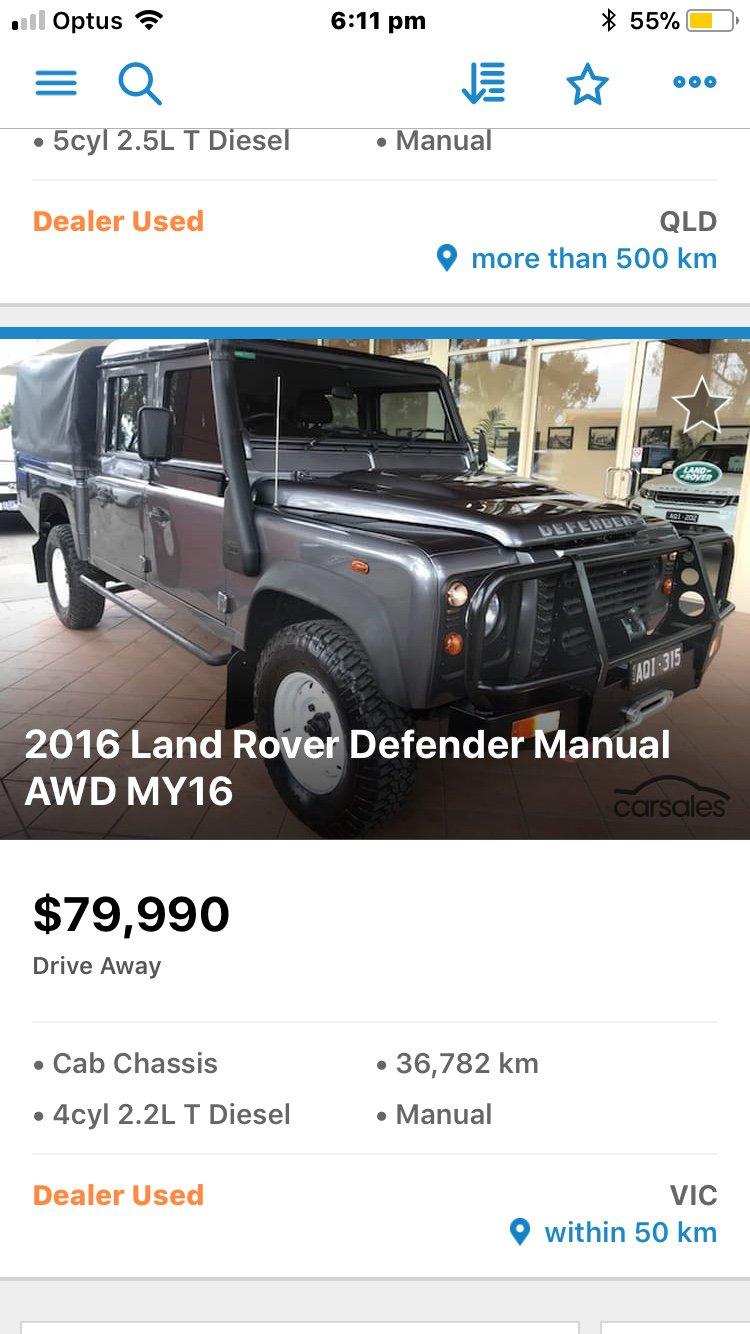Open the sort options icon
Viewport: 750px width, 1334px height.
(x=484, y=84)
